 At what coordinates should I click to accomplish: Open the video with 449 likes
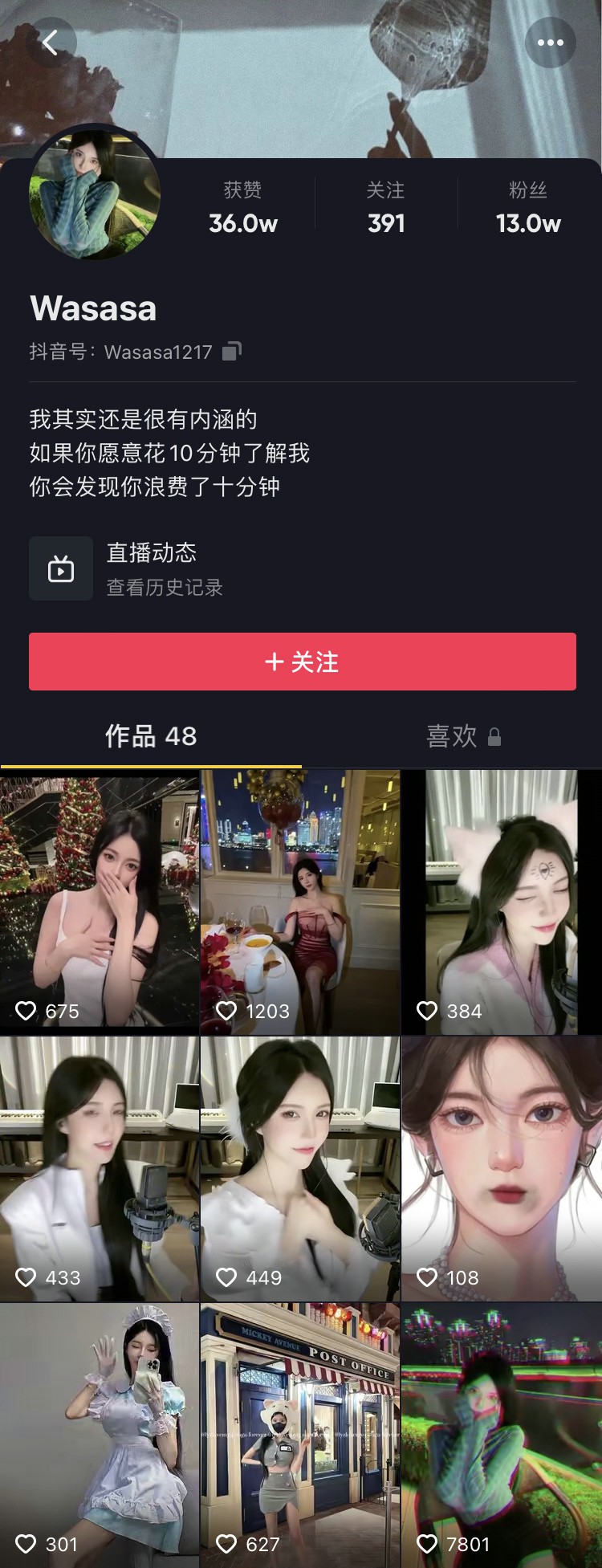point(300,1168)
